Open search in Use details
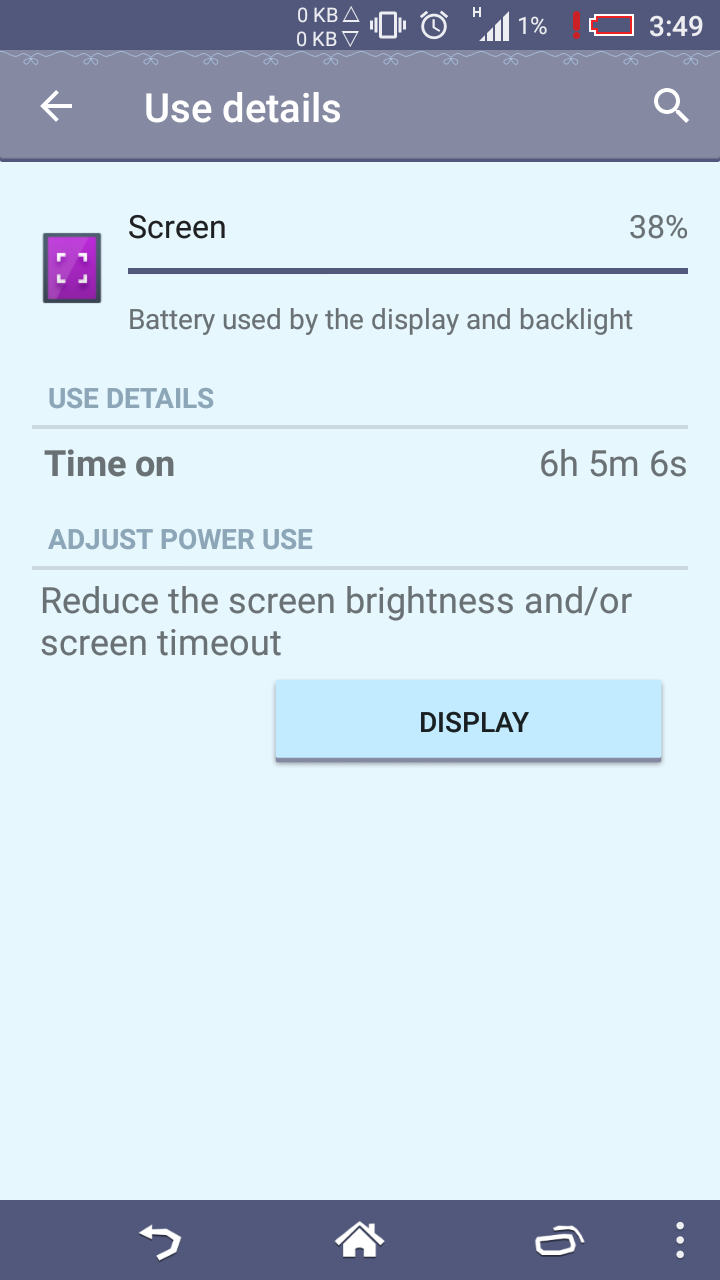Viewport: 720px width, 1280px height. coord(671,106)
